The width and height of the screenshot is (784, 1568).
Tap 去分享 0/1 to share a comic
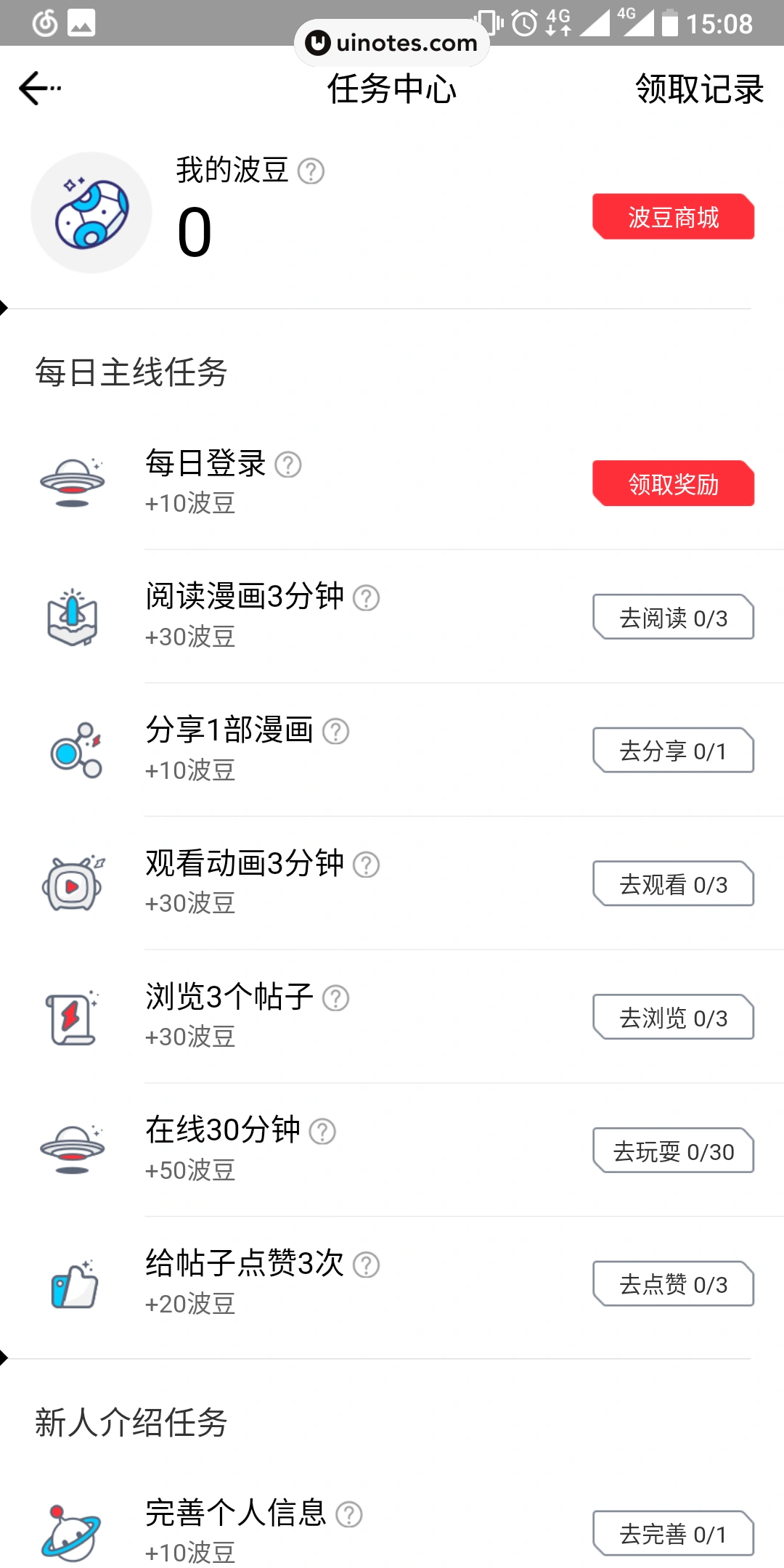click(x=673, y=751)
